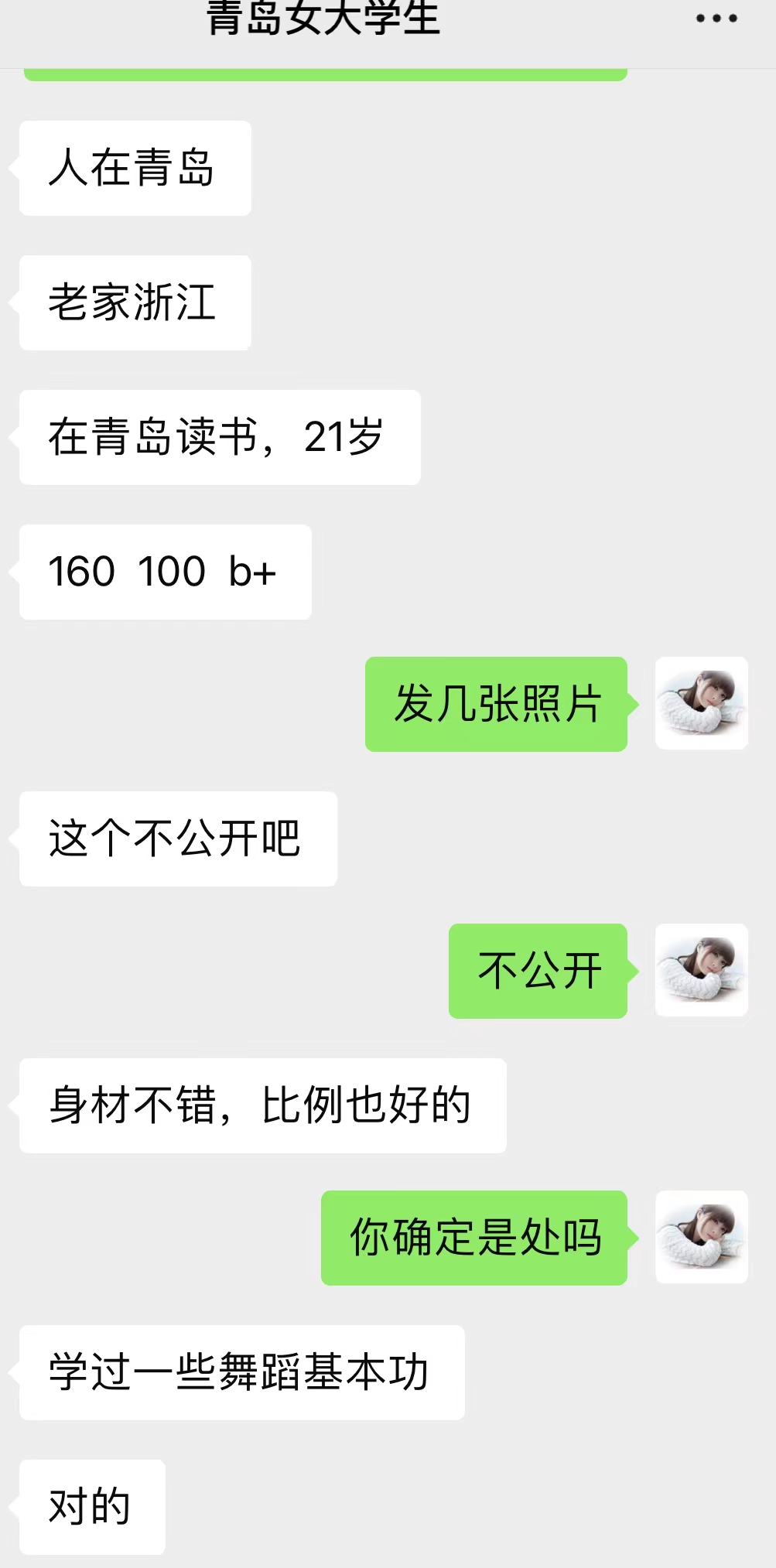Click the green 你确定是处吗 bubble

[473, 1238]
